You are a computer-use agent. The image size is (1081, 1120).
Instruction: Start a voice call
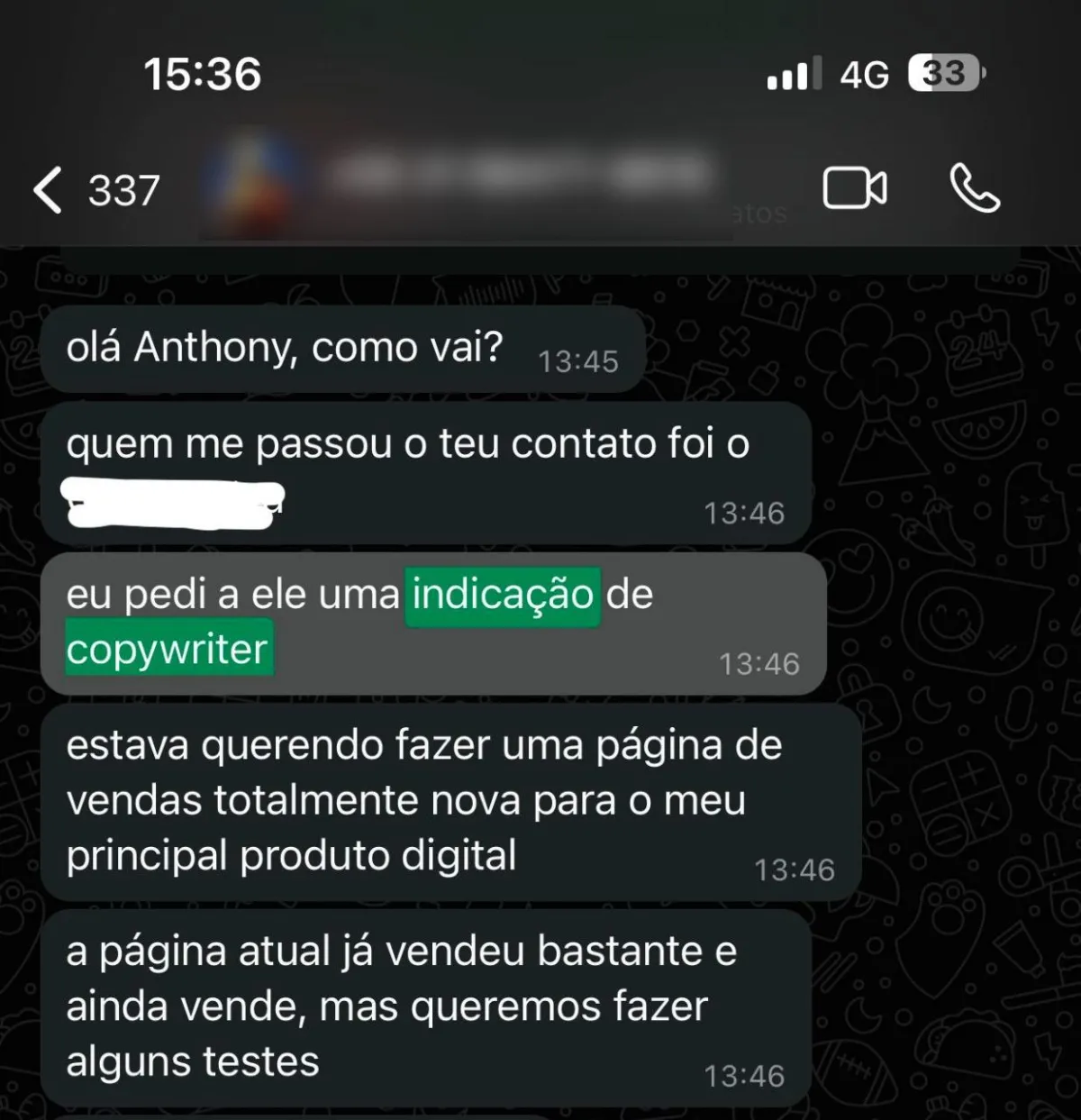tap(975, 189)
